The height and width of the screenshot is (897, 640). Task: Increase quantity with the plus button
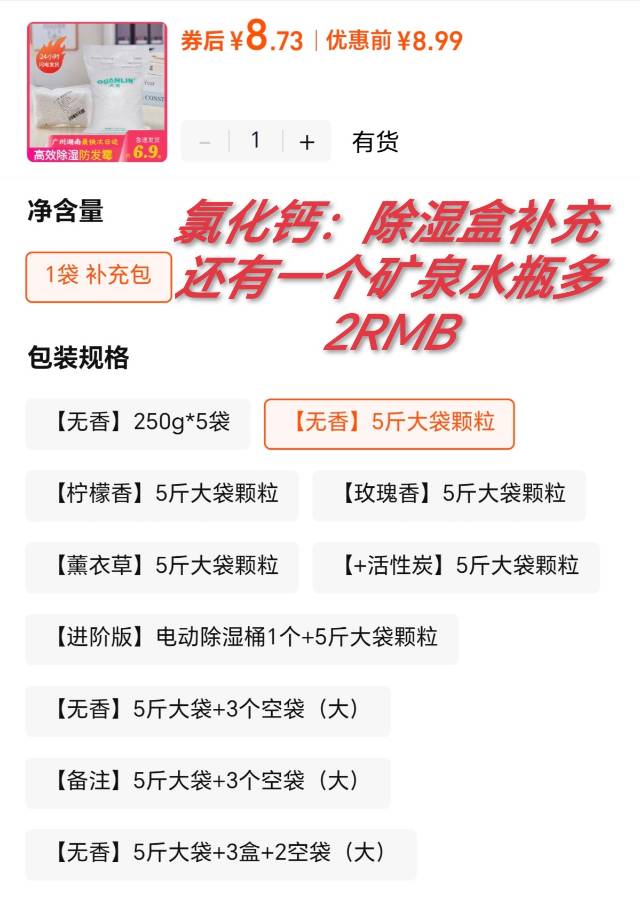pos(307,142)
